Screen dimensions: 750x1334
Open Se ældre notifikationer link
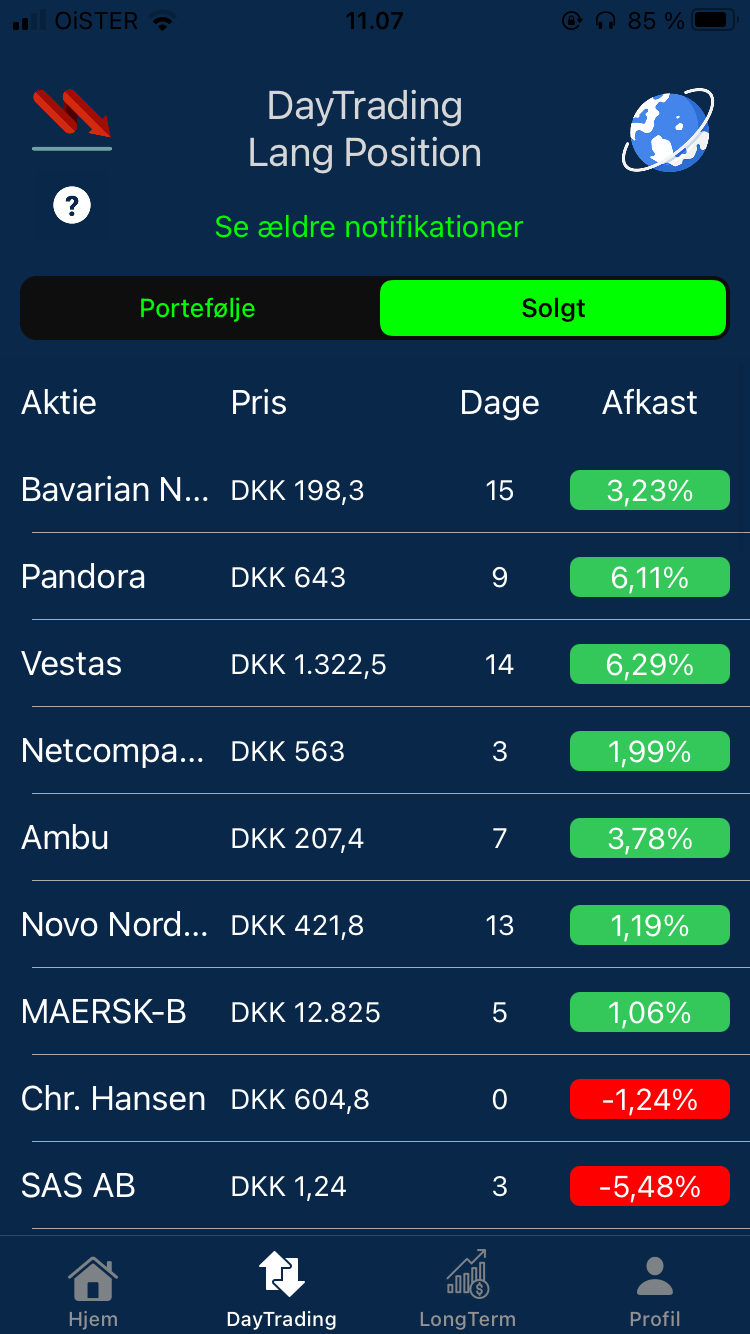pos(369,227)
